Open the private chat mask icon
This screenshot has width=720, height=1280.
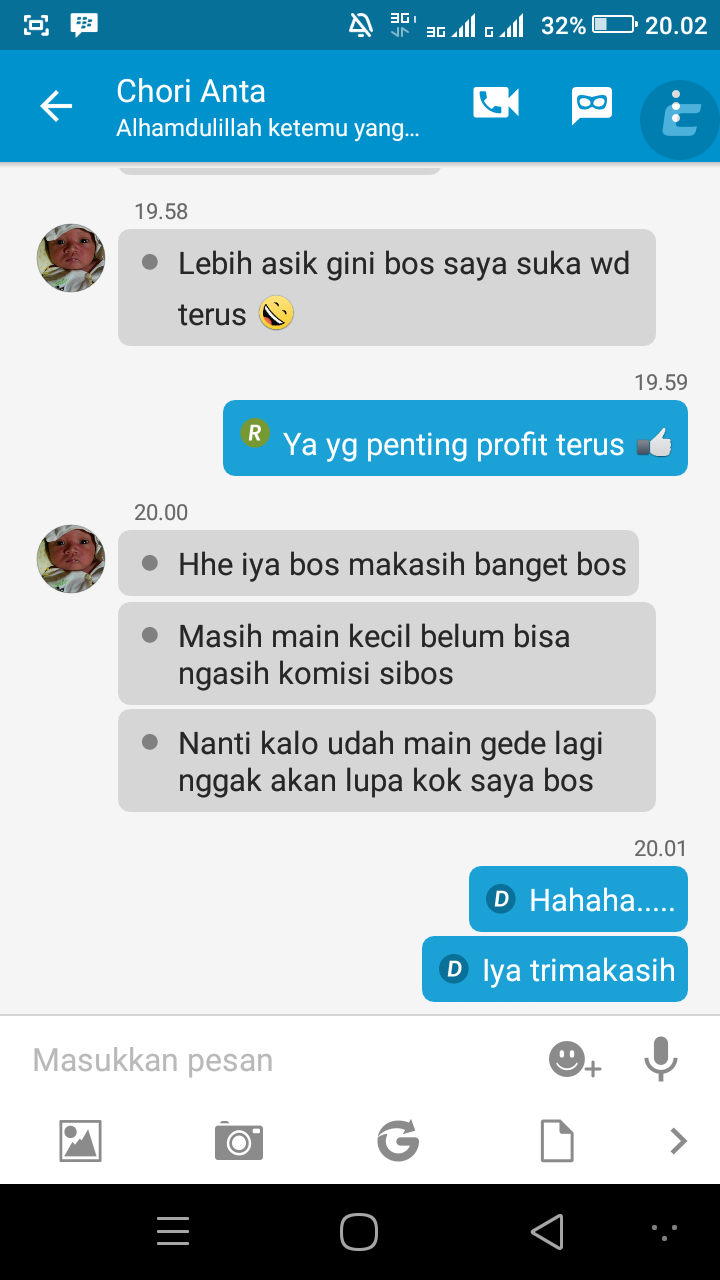click(592, 105)
